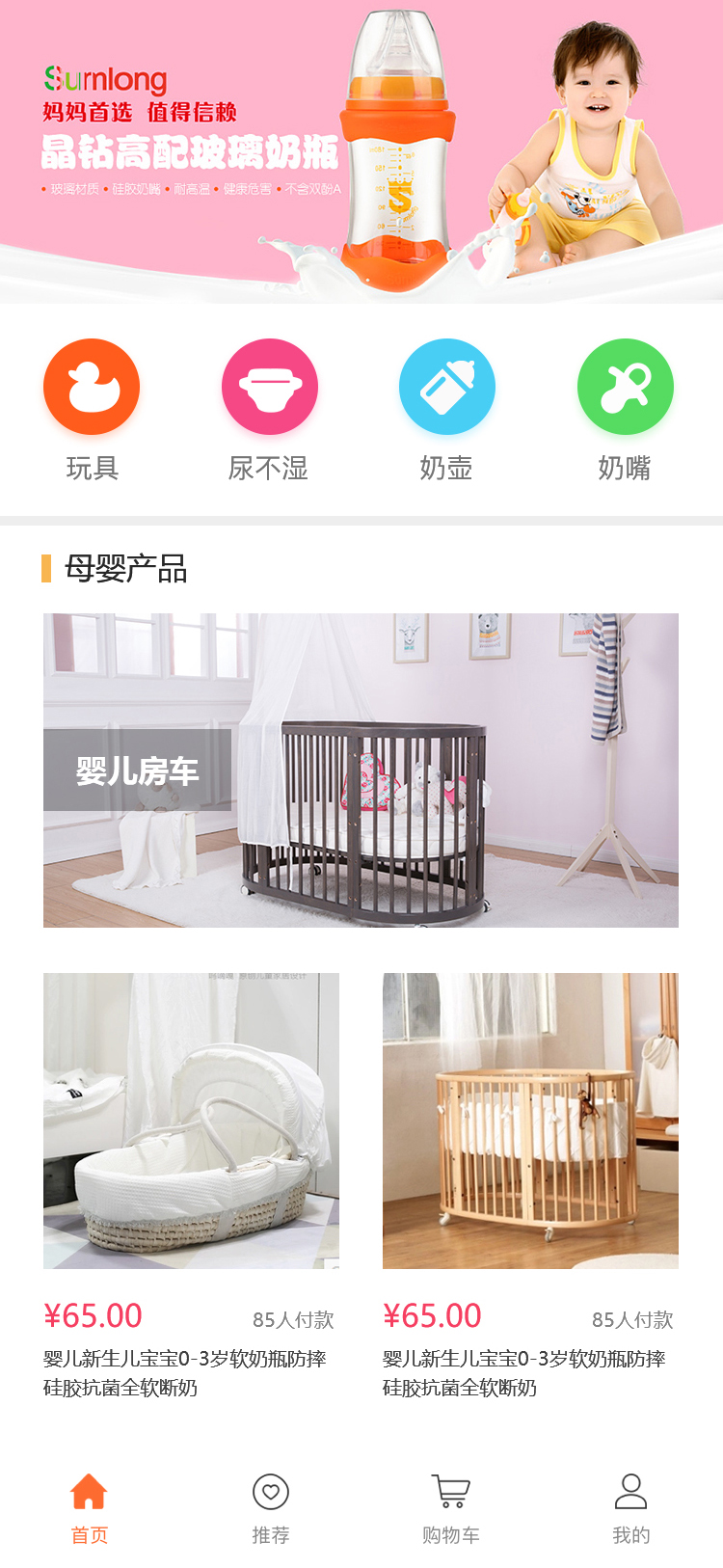Open the 婴儿房车 crib feature card
The width and height of the screenshot is (723, 1568).
point(361,770)
